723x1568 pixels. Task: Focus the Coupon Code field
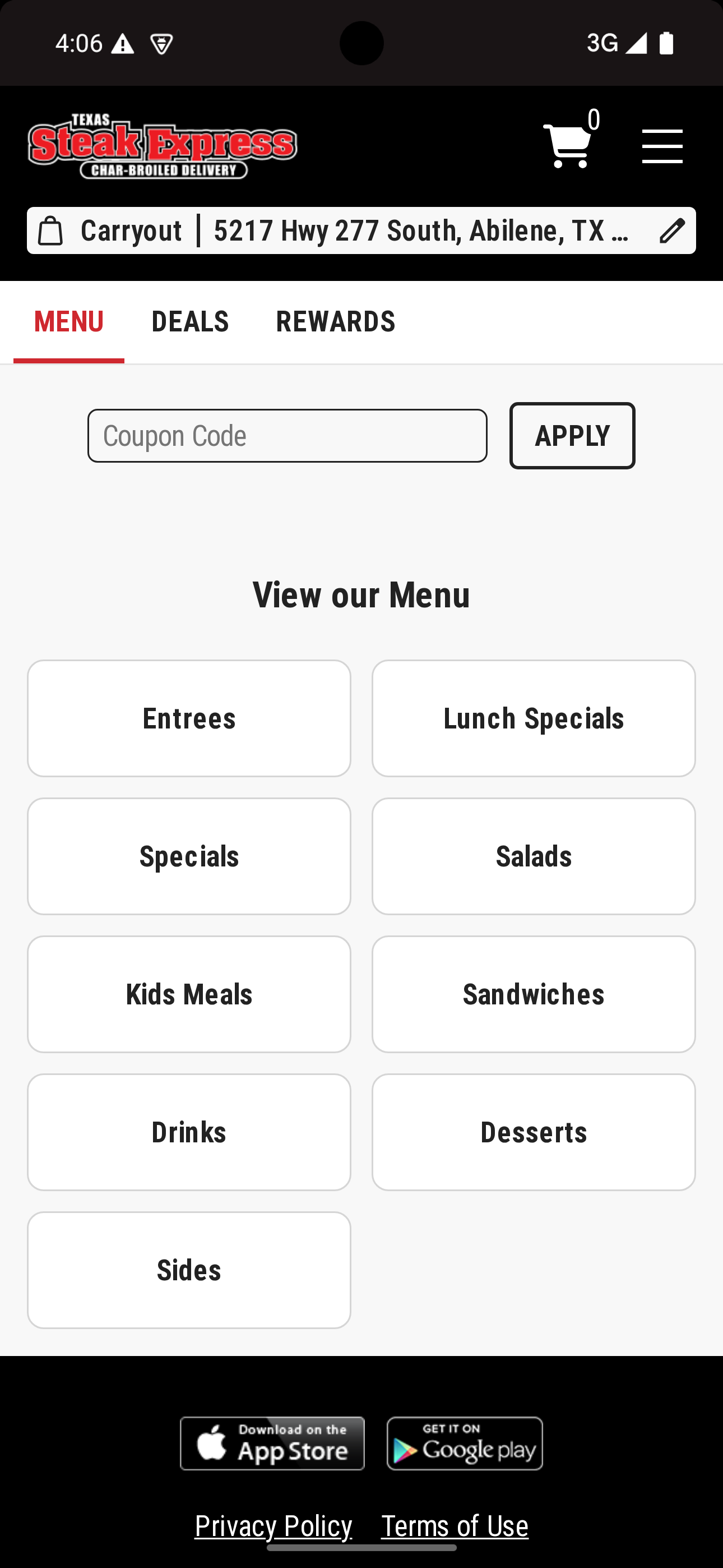(x=288, y=436)
